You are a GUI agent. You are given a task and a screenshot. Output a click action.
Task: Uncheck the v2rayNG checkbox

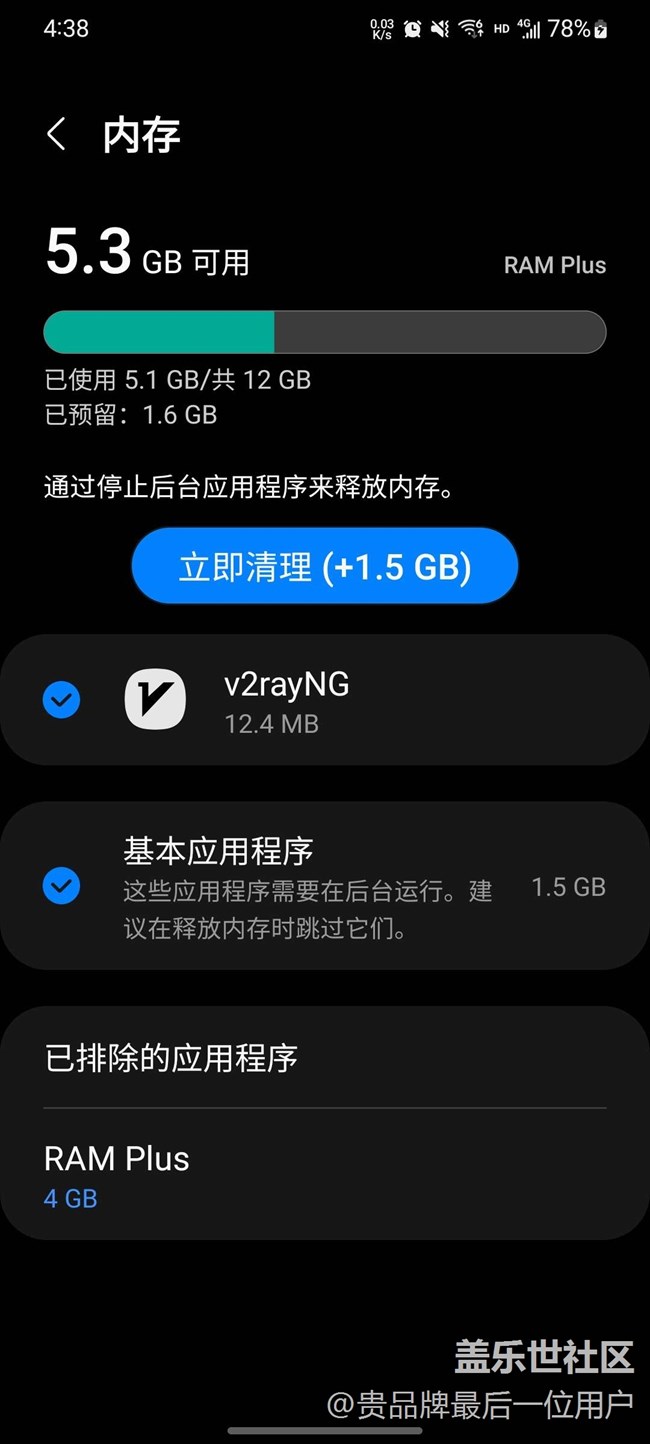pos(62,700)
